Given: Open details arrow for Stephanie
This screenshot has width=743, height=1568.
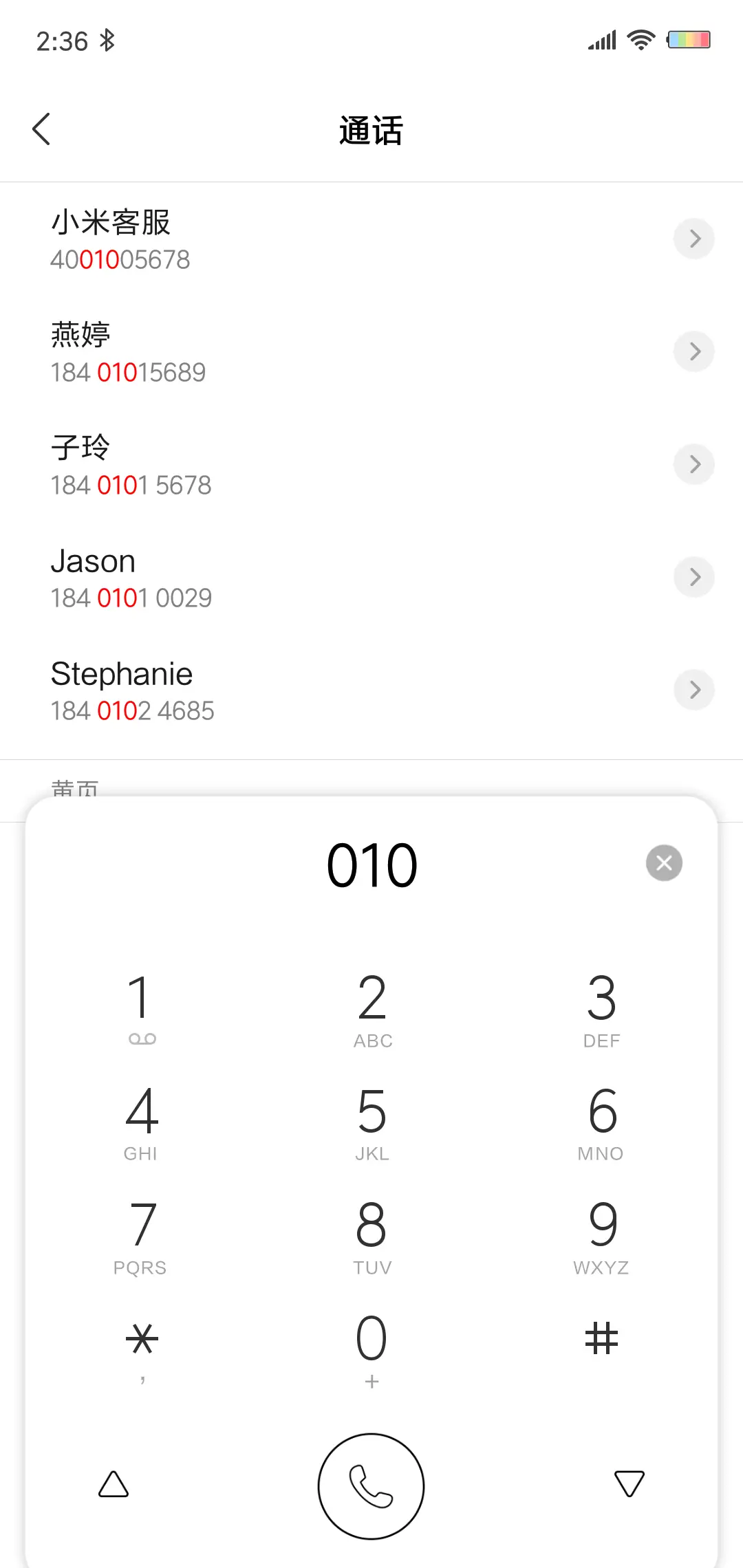Looking at the screenshot, I should tap(694, 689).
